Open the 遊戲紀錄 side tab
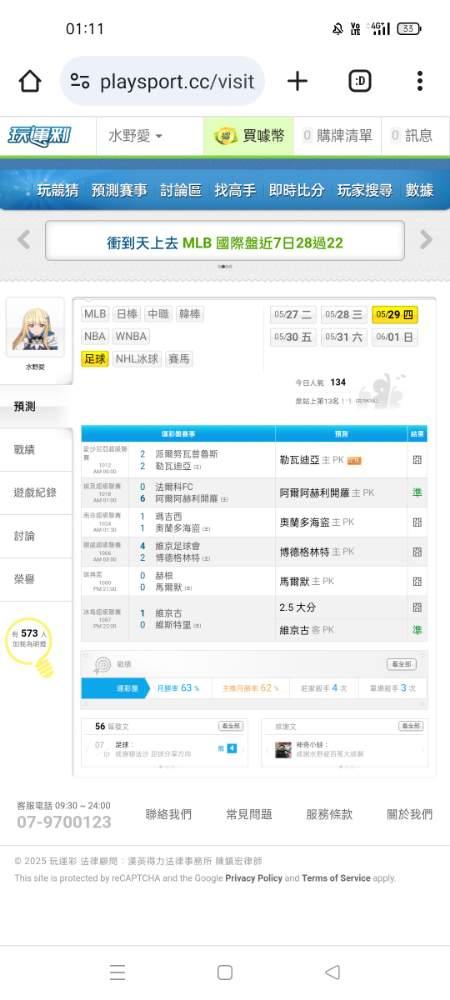The height and width of the screenshot is (1000, 450). pos(36,493)
